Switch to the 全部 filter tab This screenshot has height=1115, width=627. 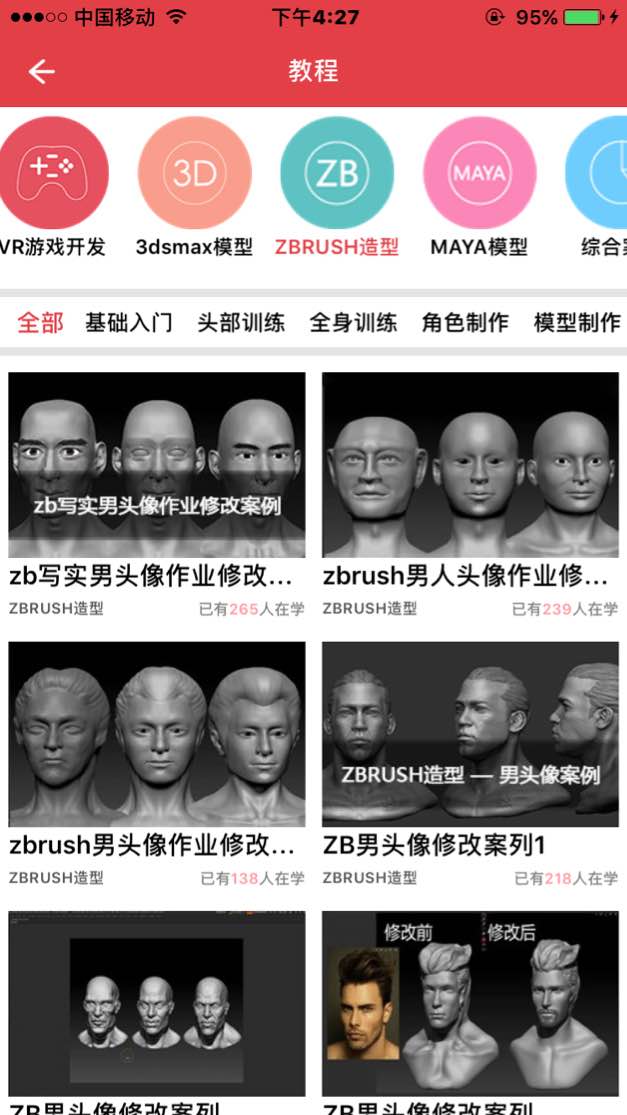[40, 322]
